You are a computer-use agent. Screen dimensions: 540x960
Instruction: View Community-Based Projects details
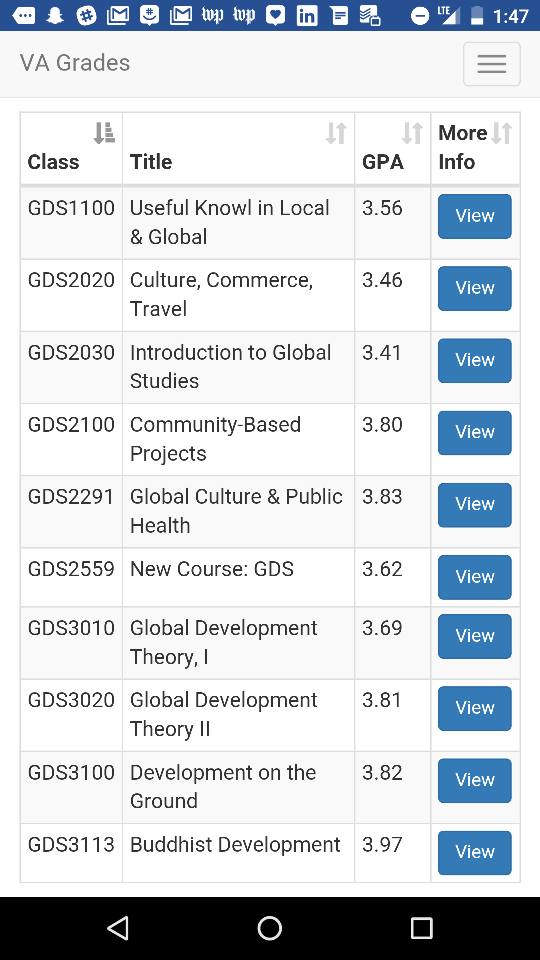pyautogui.click(x=474, y=433)
